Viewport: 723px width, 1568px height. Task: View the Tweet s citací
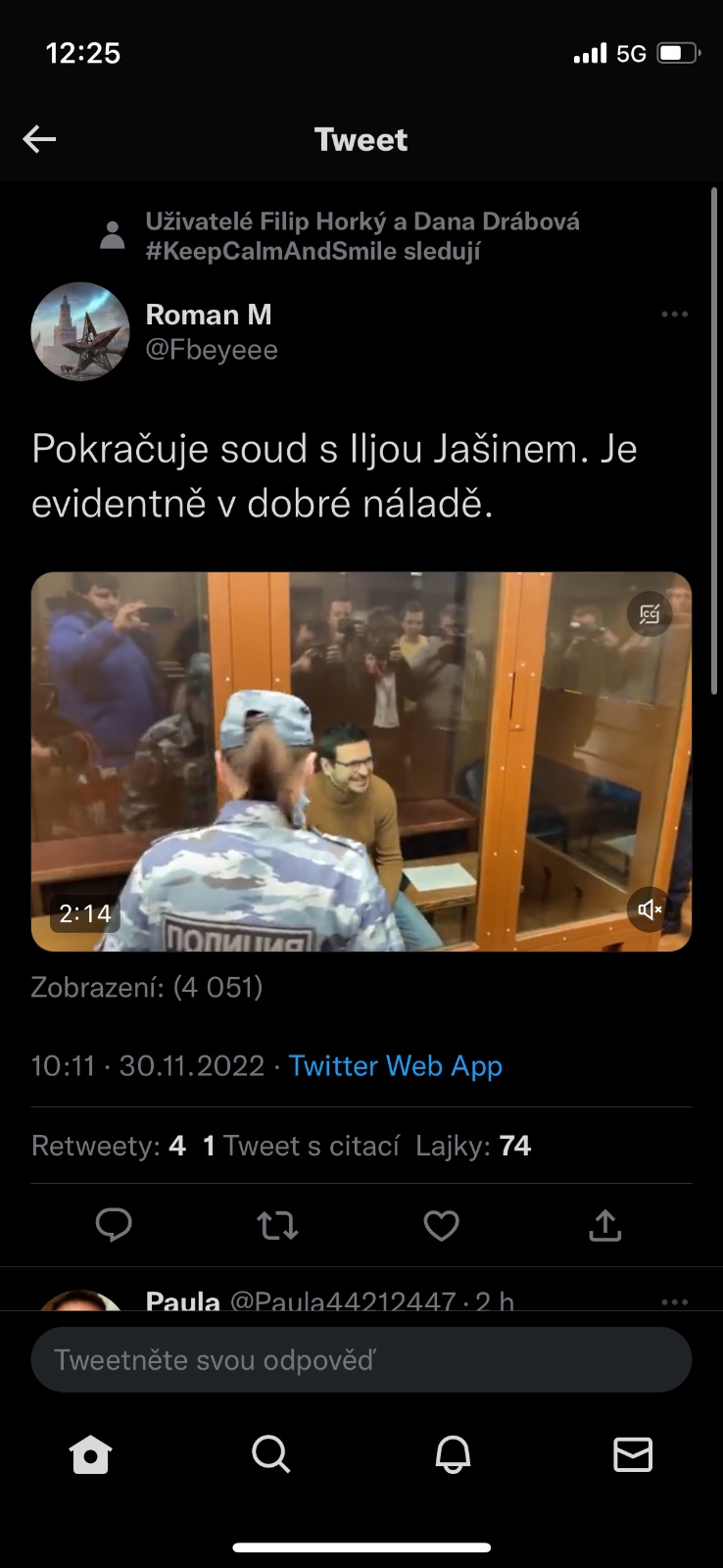tap(301, 1146)
